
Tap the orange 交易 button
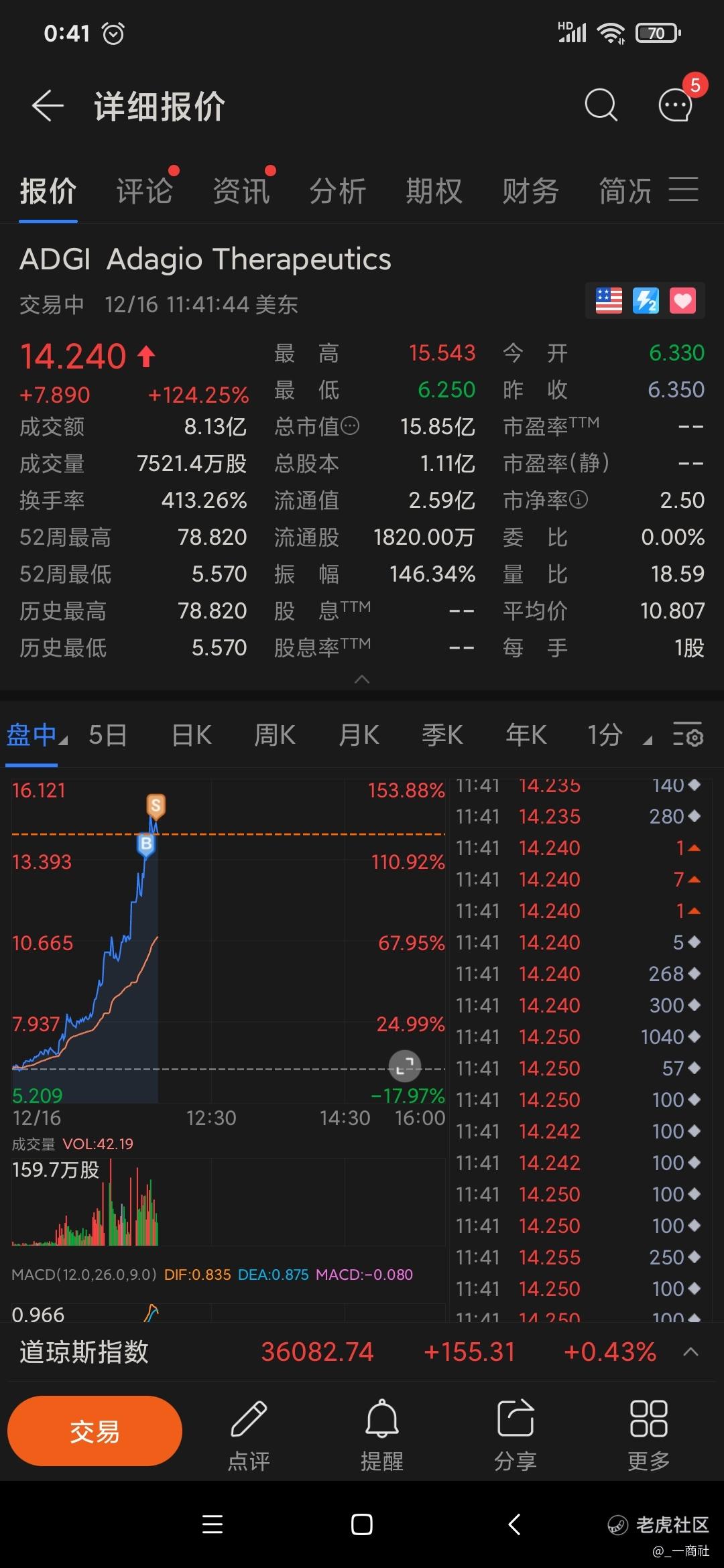(x=95, y=1431)
